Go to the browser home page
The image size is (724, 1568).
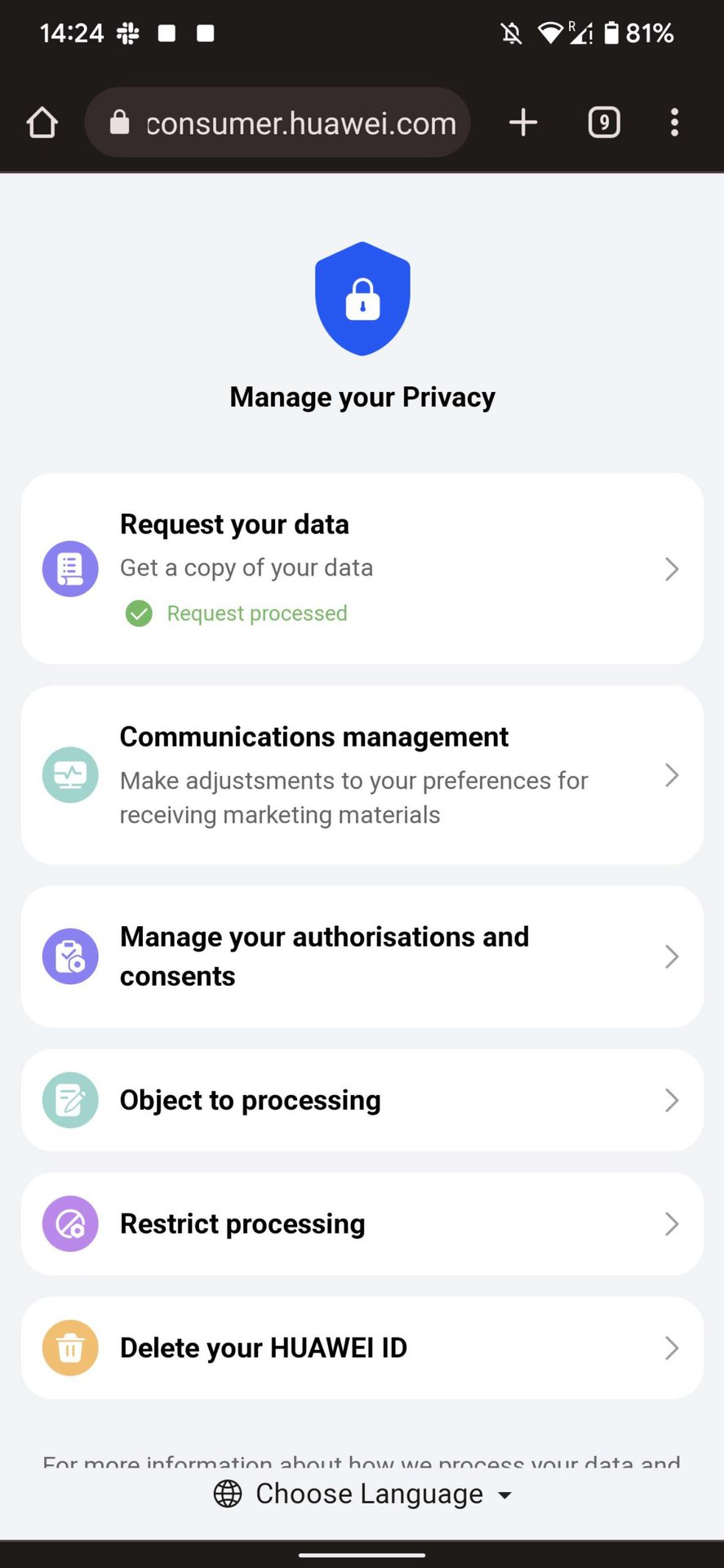point(42,123)
